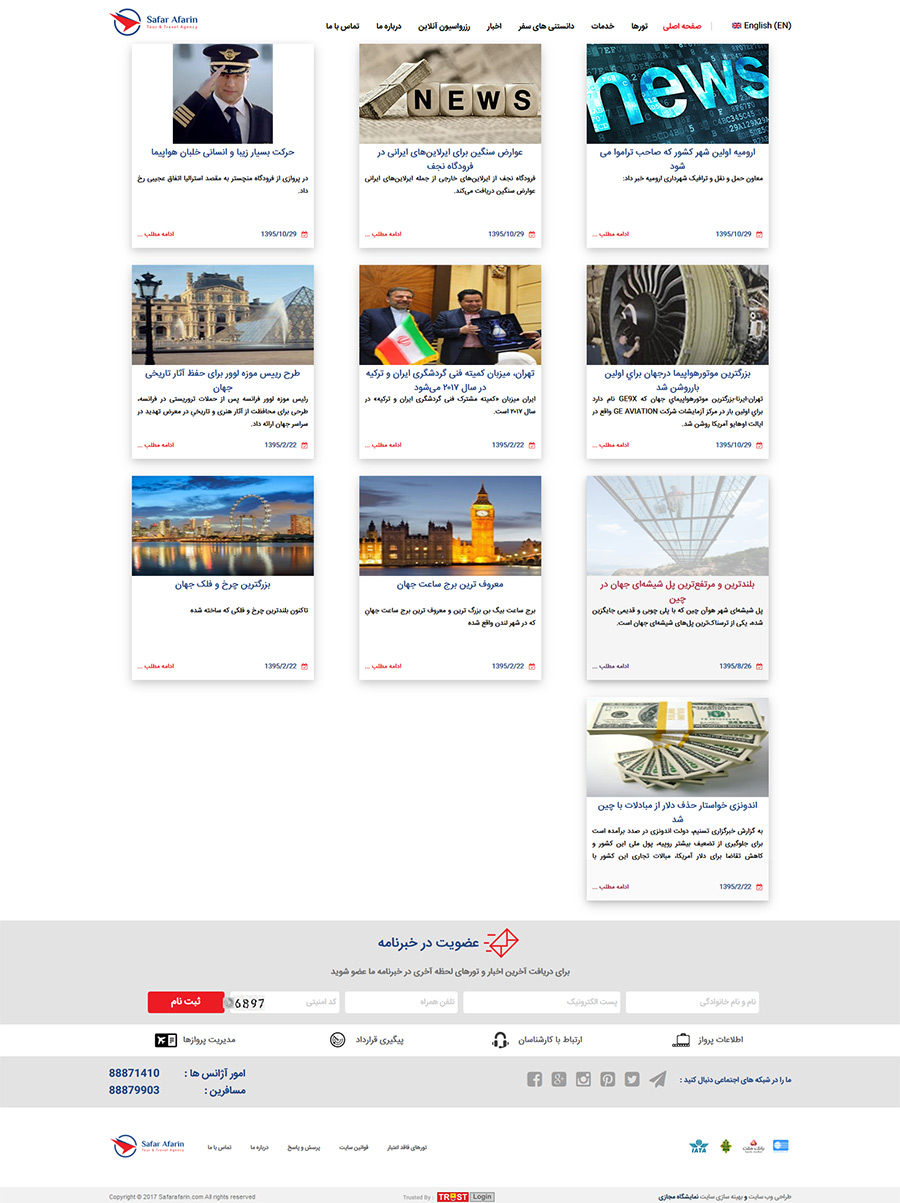Visit the Instagram page
This screenshot has width=900, height=1203.
pos(583,1079)
